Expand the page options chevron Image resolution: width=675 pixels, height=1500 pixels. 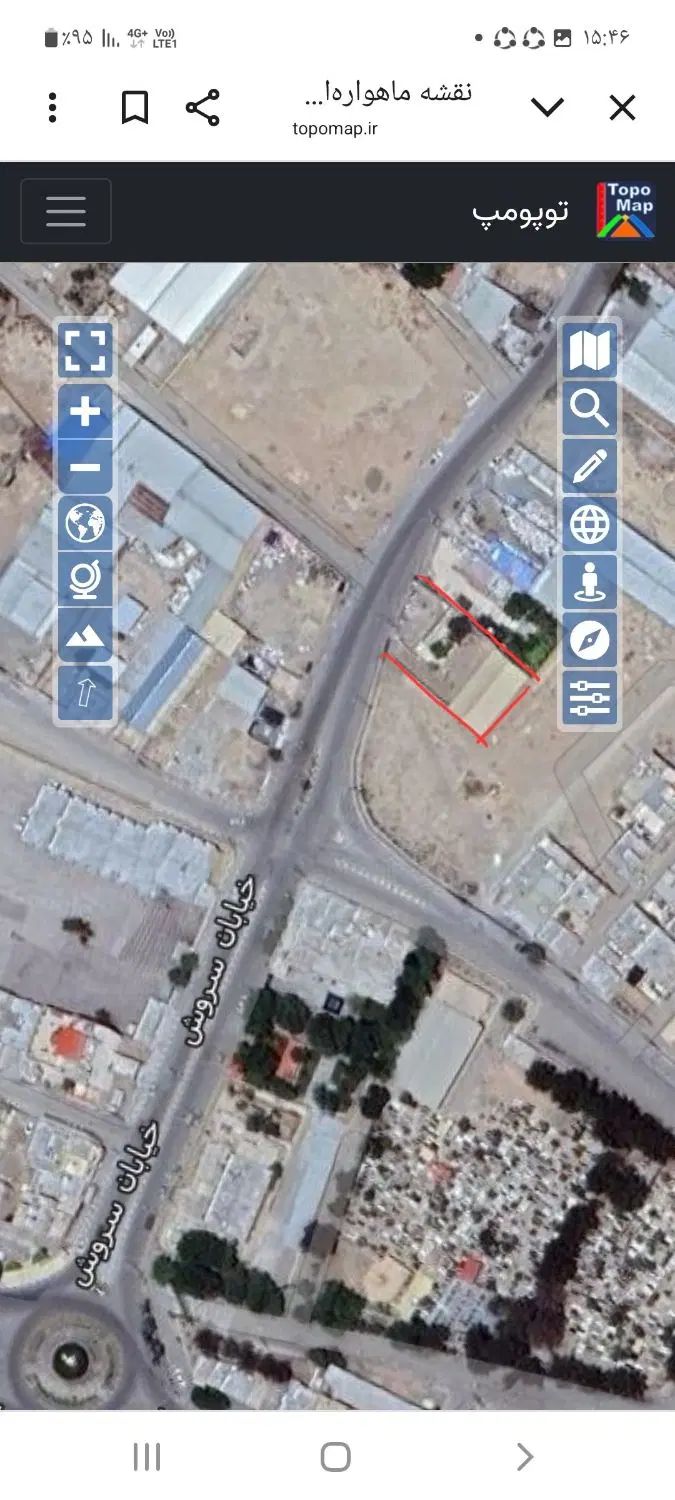point(547,108)
